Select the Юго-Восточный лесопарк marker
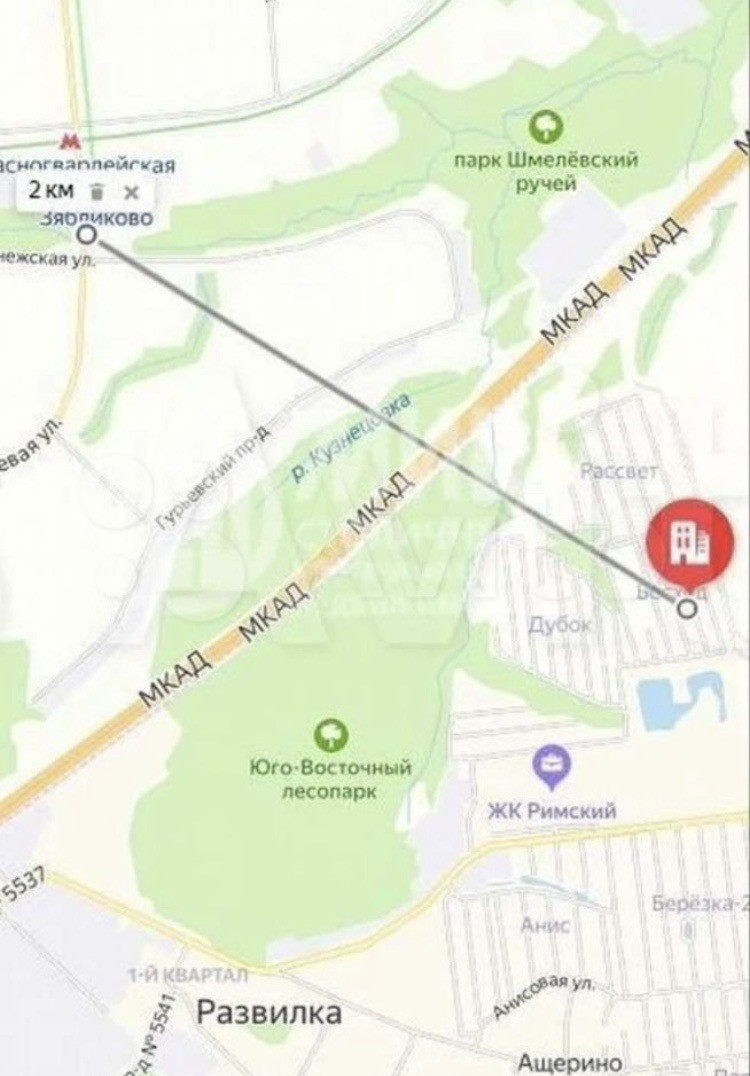 pos(331,735)
